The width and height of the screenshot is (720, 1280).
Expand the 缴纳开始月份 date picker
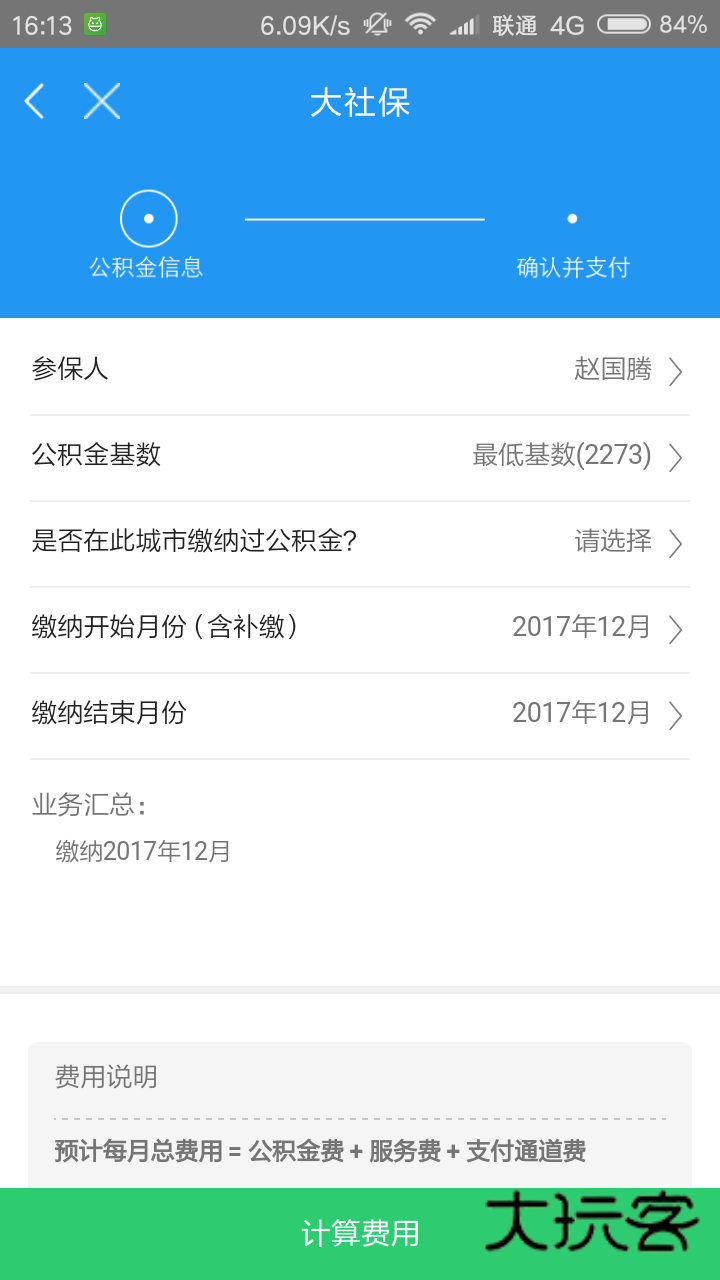675,628
